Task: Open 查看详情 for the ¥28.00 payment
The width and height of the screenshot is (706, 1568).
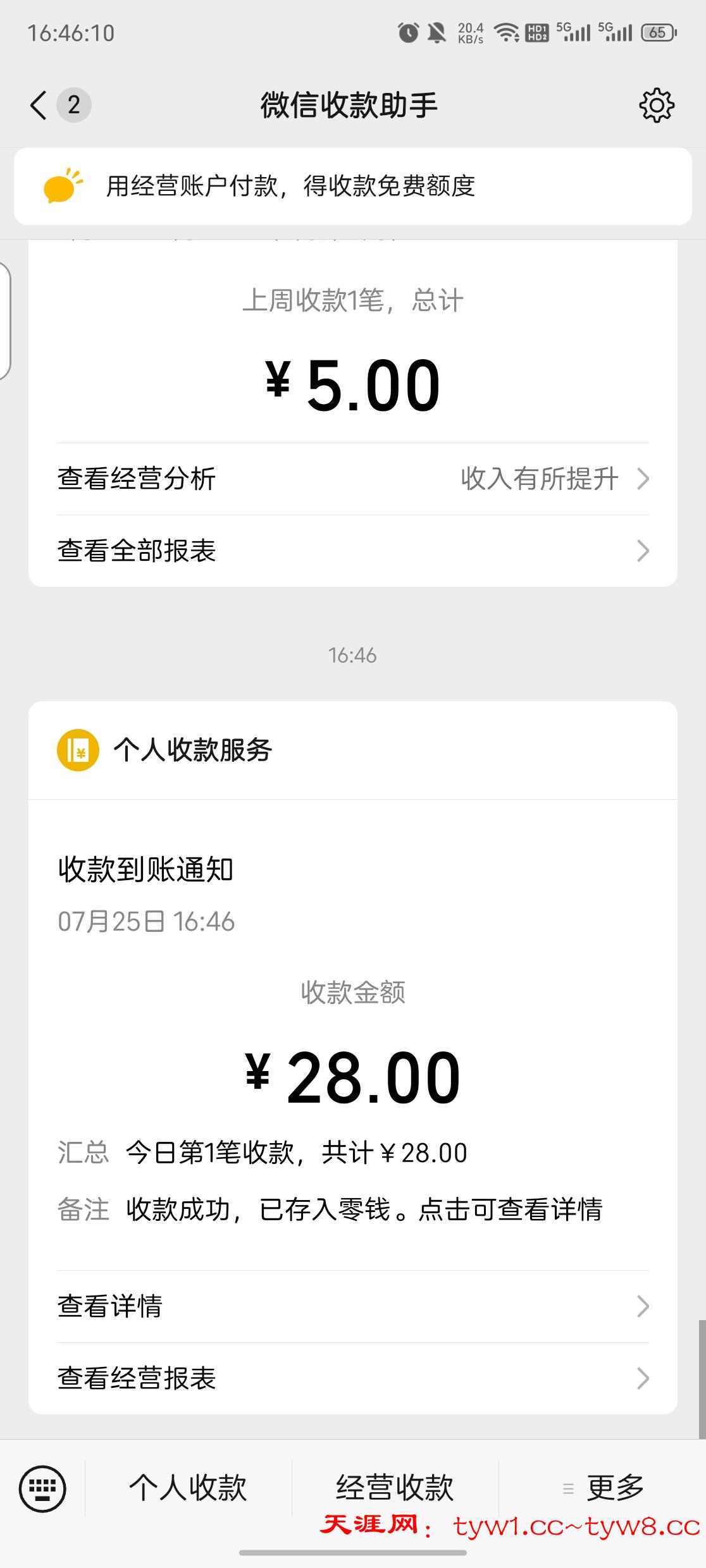Action: pyautogui.click(x=352, y=1306)
